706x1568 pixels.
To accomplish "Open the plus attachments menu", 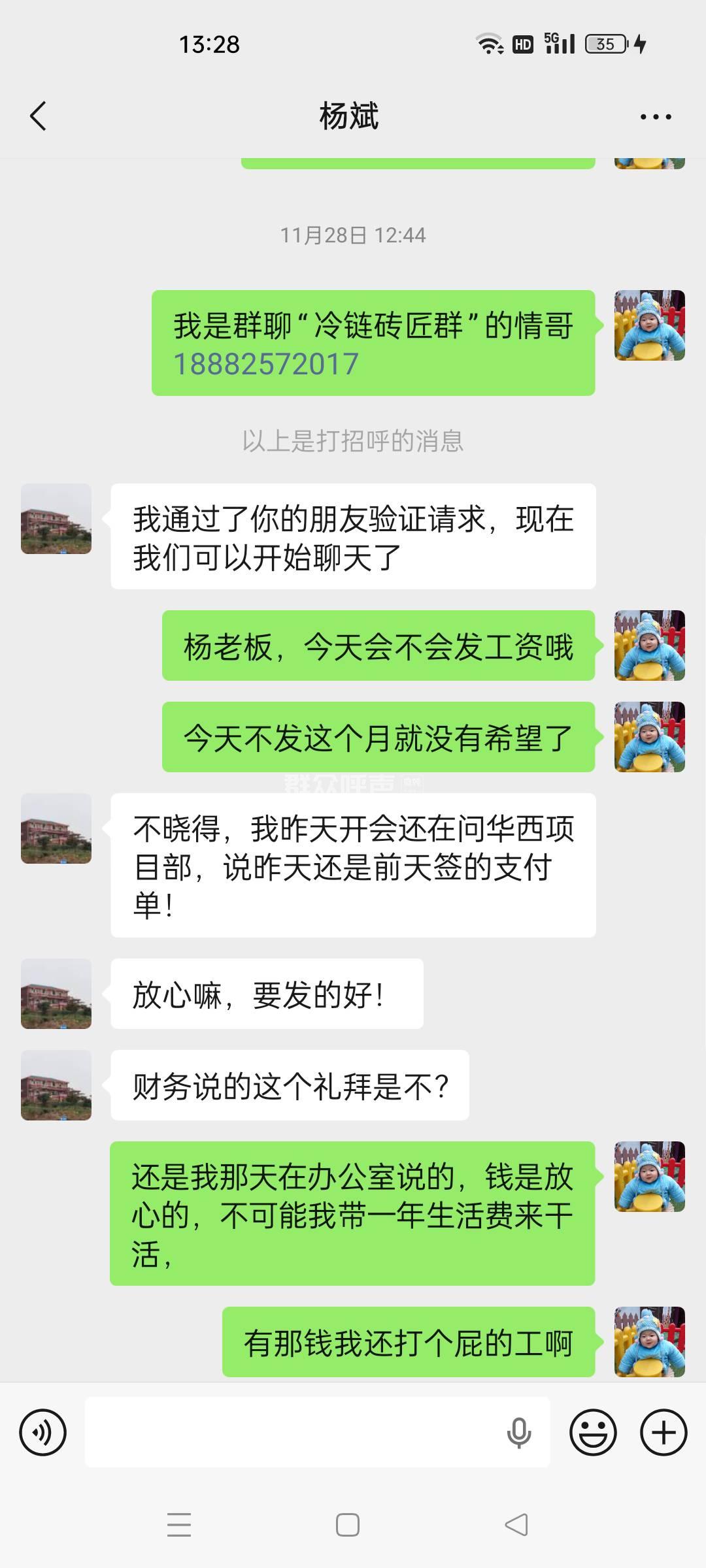I will pos(664,1433).
